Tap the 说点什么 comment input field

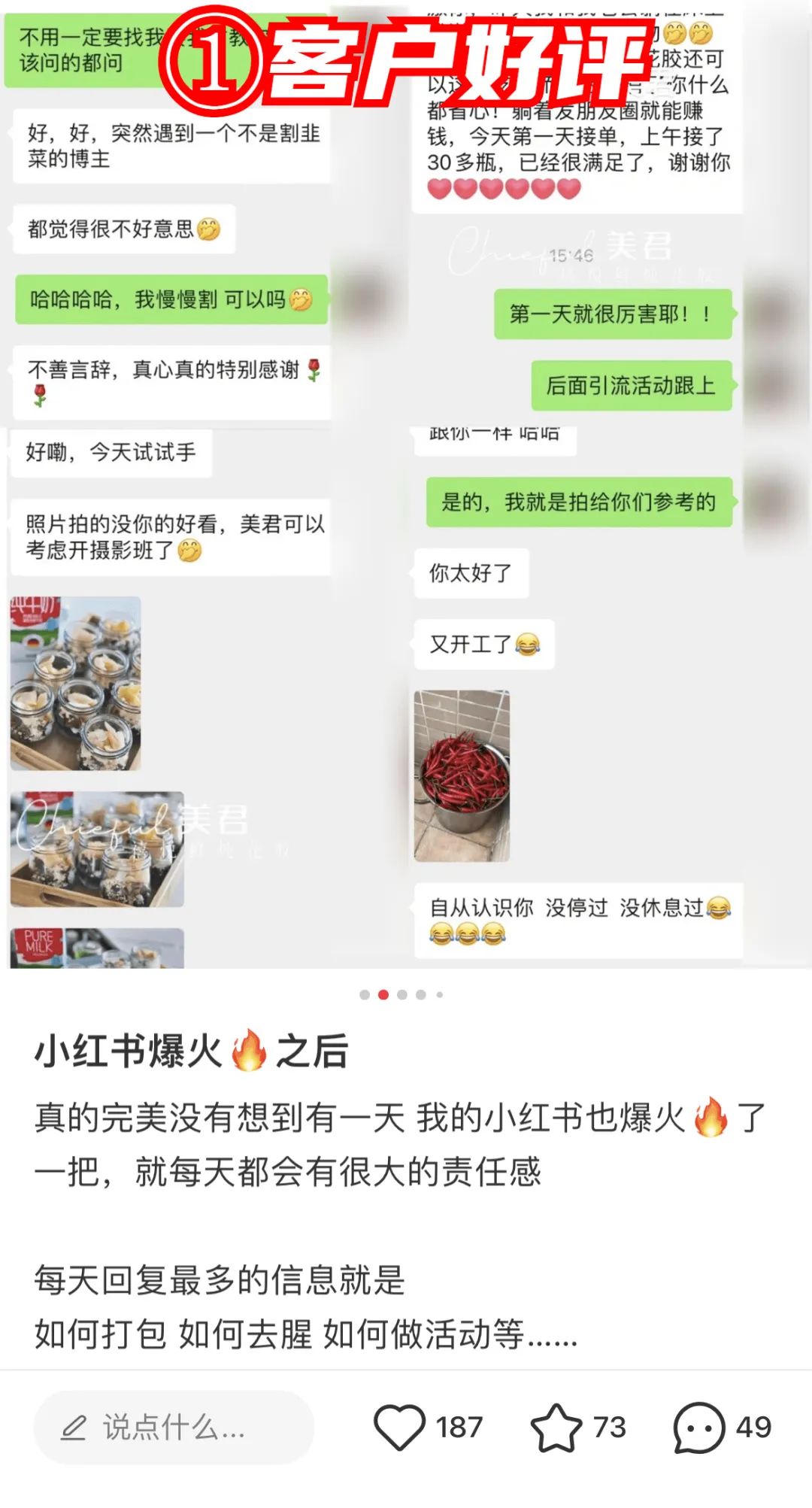coord(173,1427)
